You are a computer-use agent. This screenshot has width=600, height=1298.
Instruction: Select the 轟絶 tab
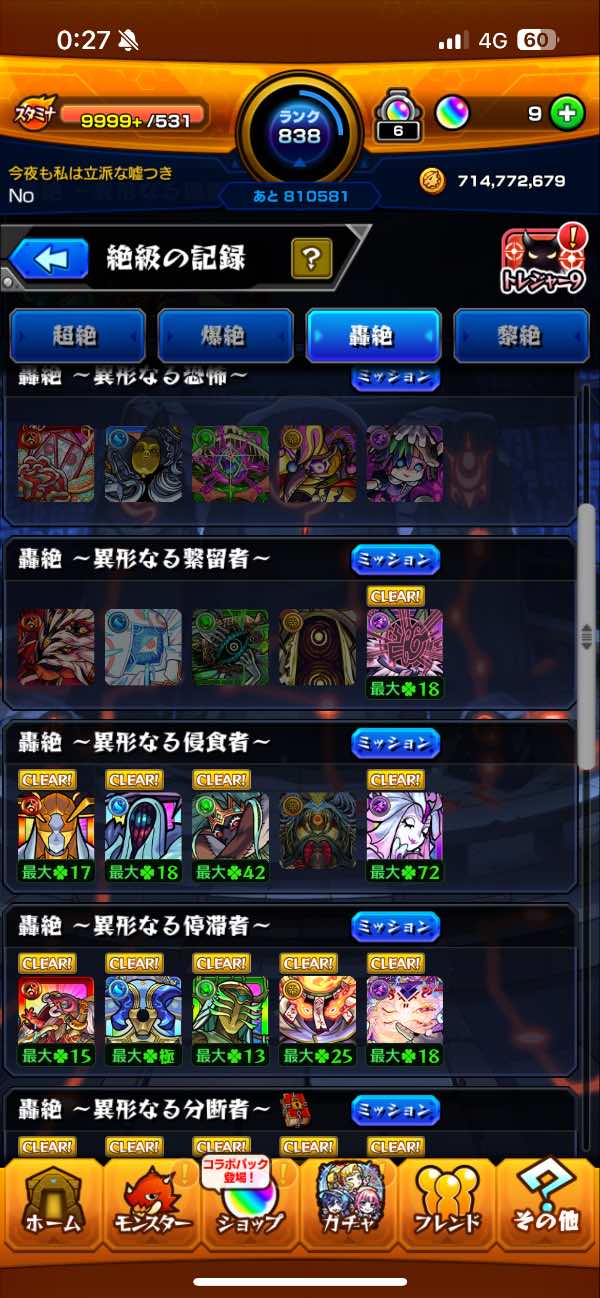point(373,335)
